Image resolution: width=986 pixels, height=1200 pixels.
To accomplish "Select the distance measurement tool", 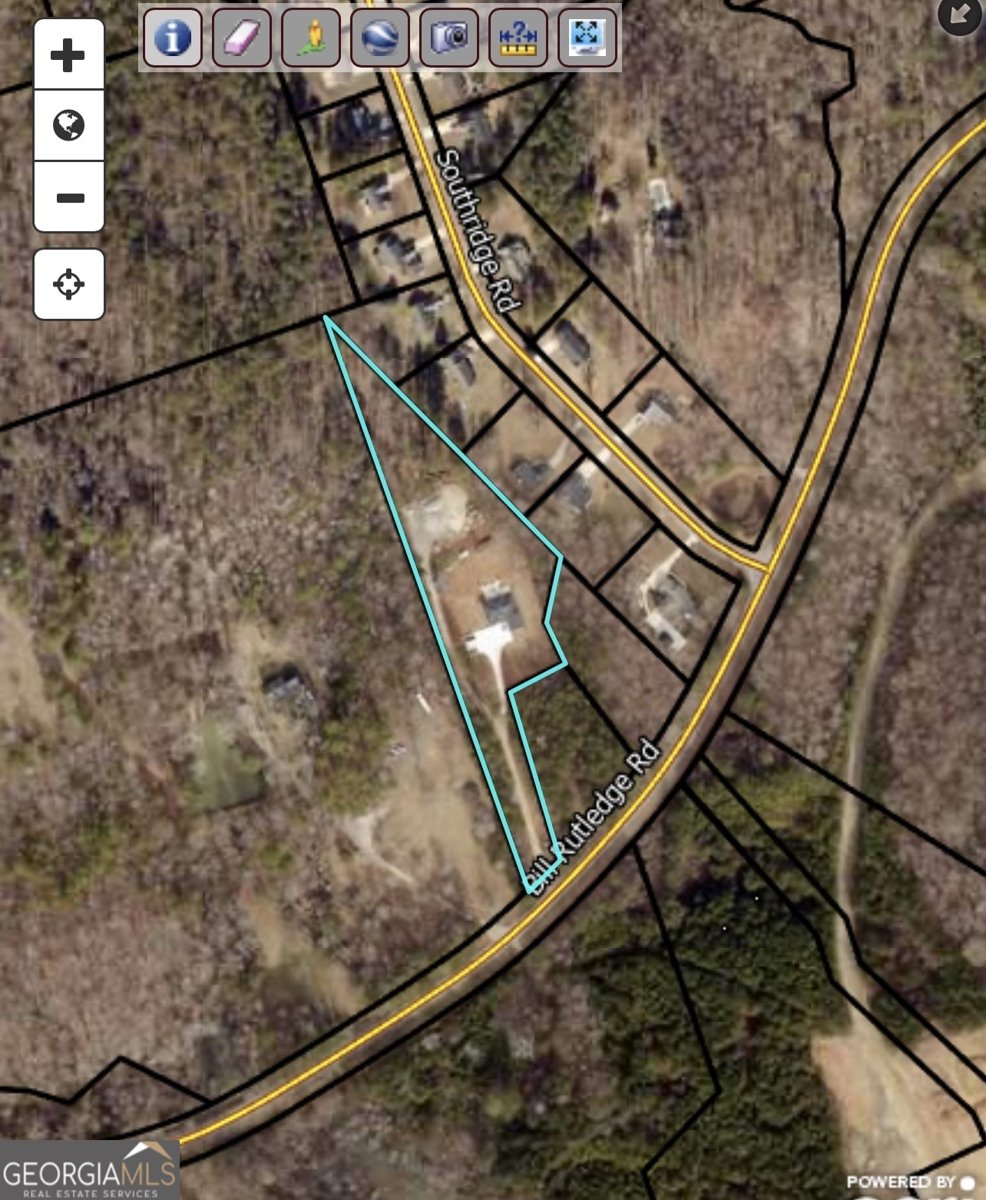I will [x=518, y=39].
